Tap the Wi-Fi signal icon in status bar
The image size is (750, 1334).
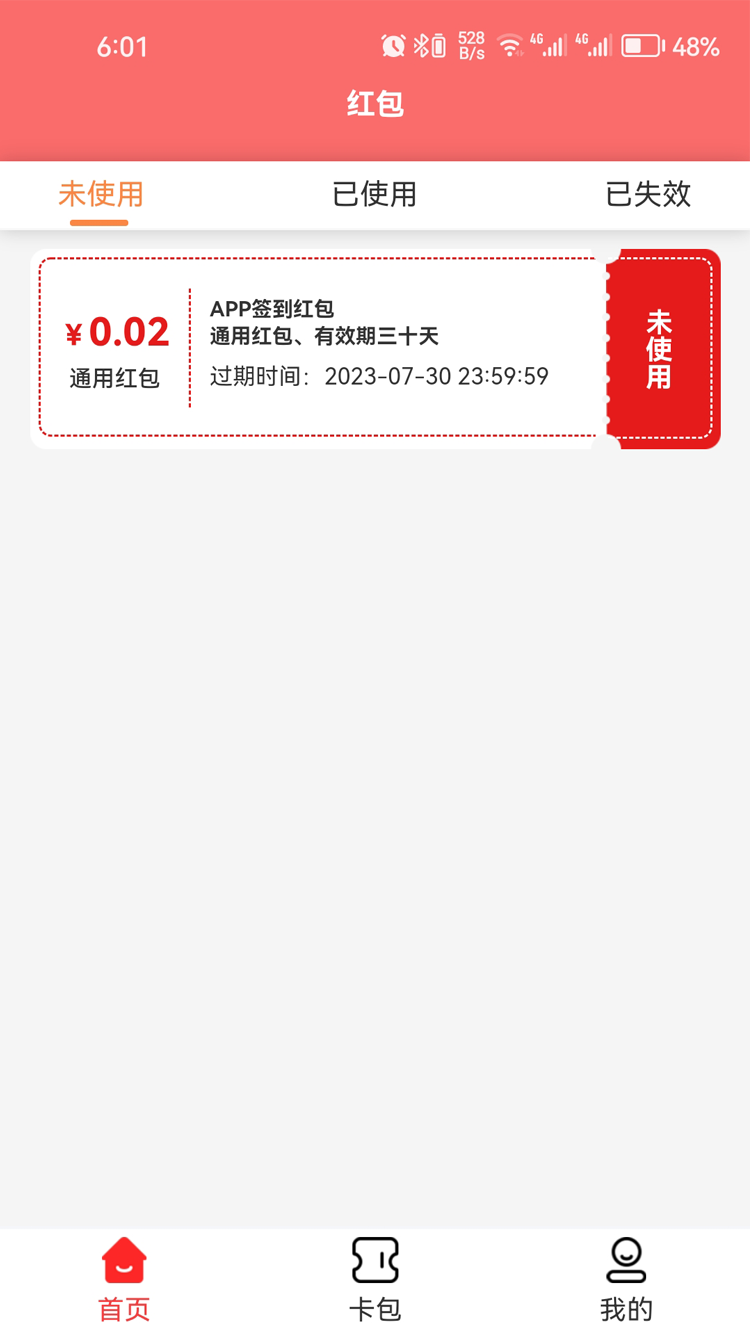pos(510,45)
